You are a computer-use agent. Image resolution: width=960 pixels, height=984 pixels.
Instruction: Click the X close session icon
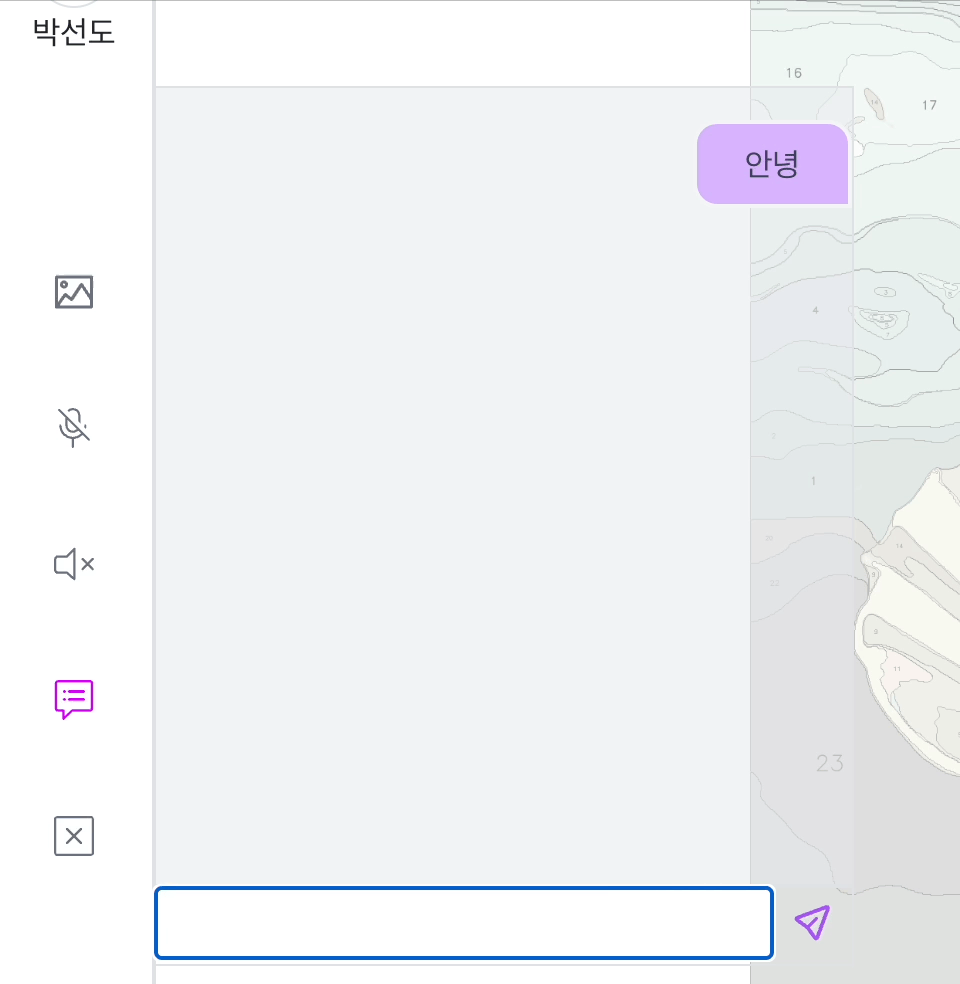click(73, 836)
